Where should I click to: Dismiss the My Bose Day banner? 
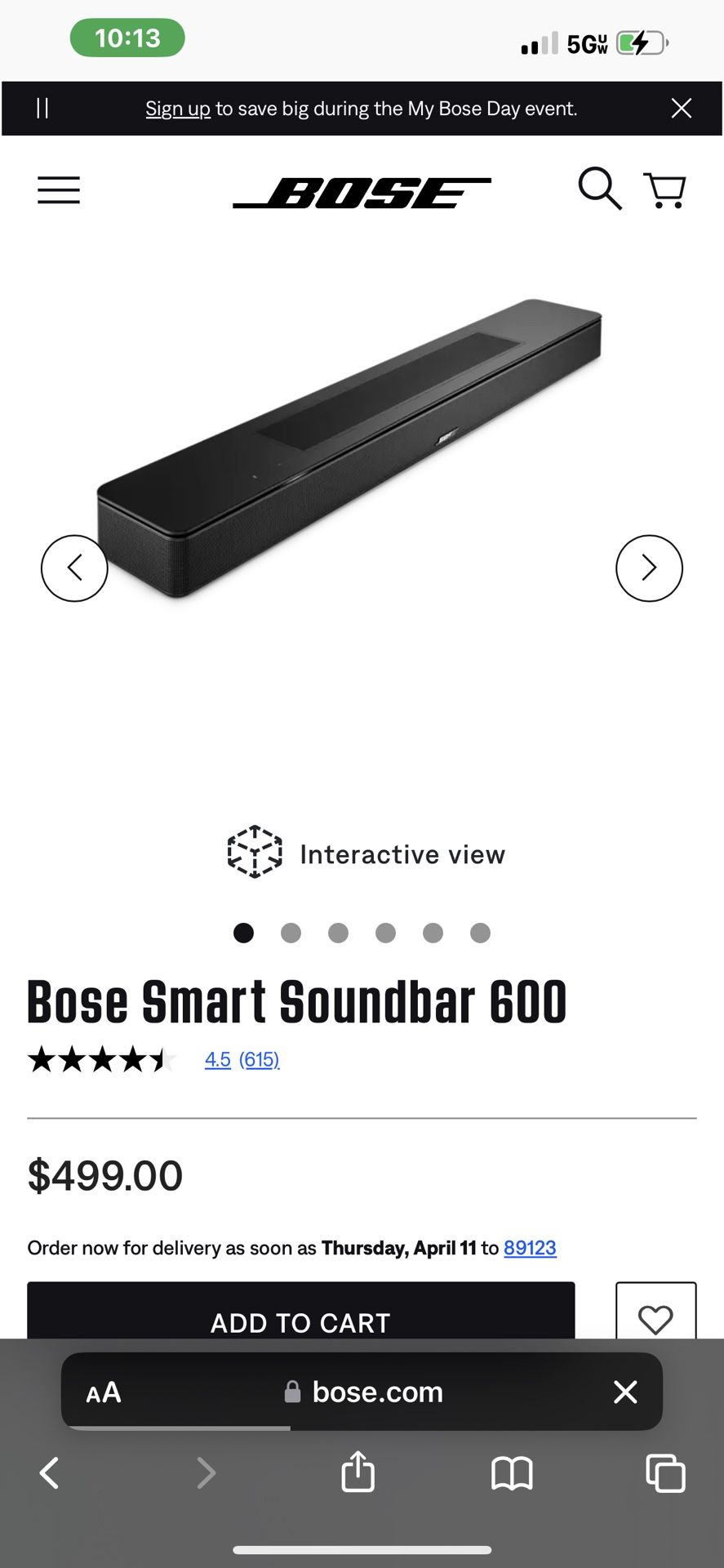(x=682, y=109)
